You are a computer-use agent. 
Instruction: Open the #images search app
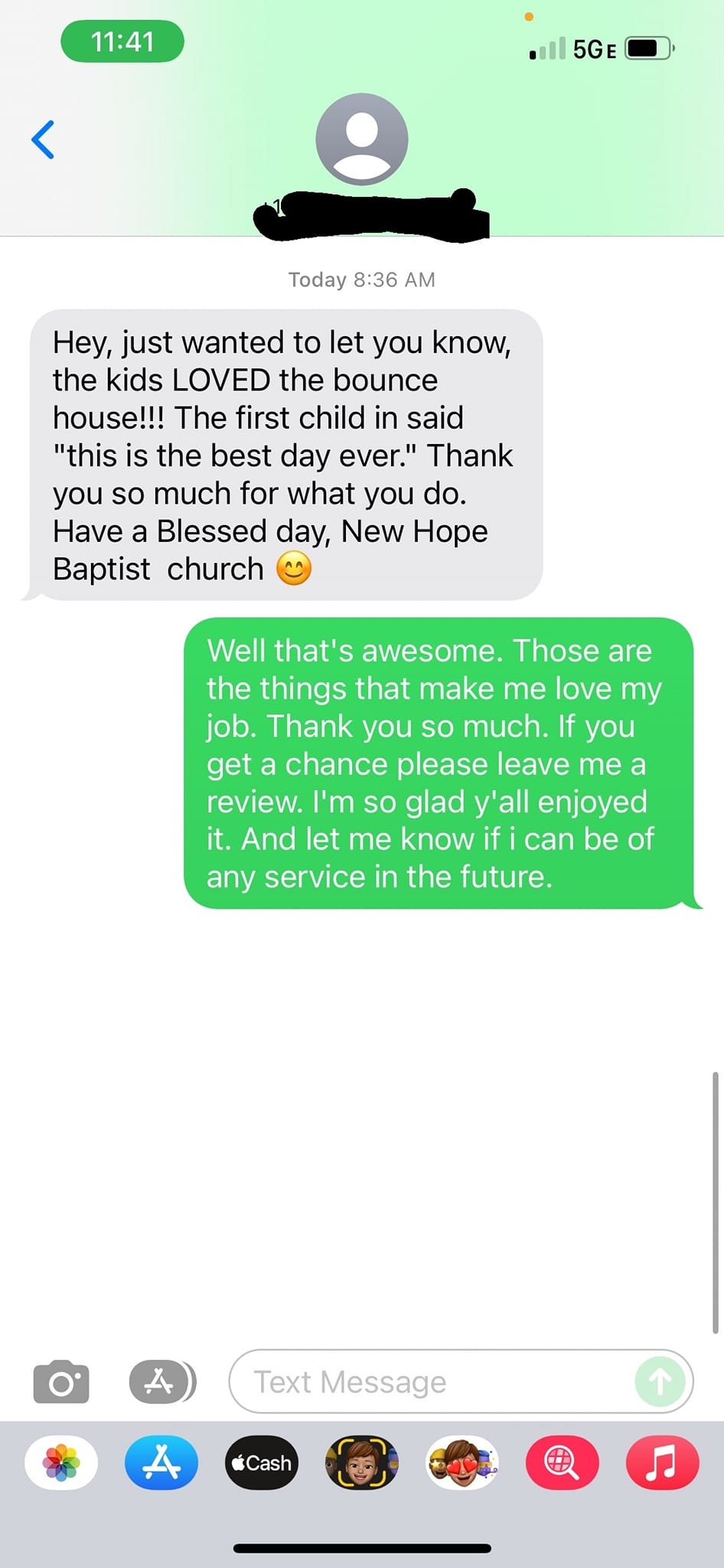point(563,1462)
